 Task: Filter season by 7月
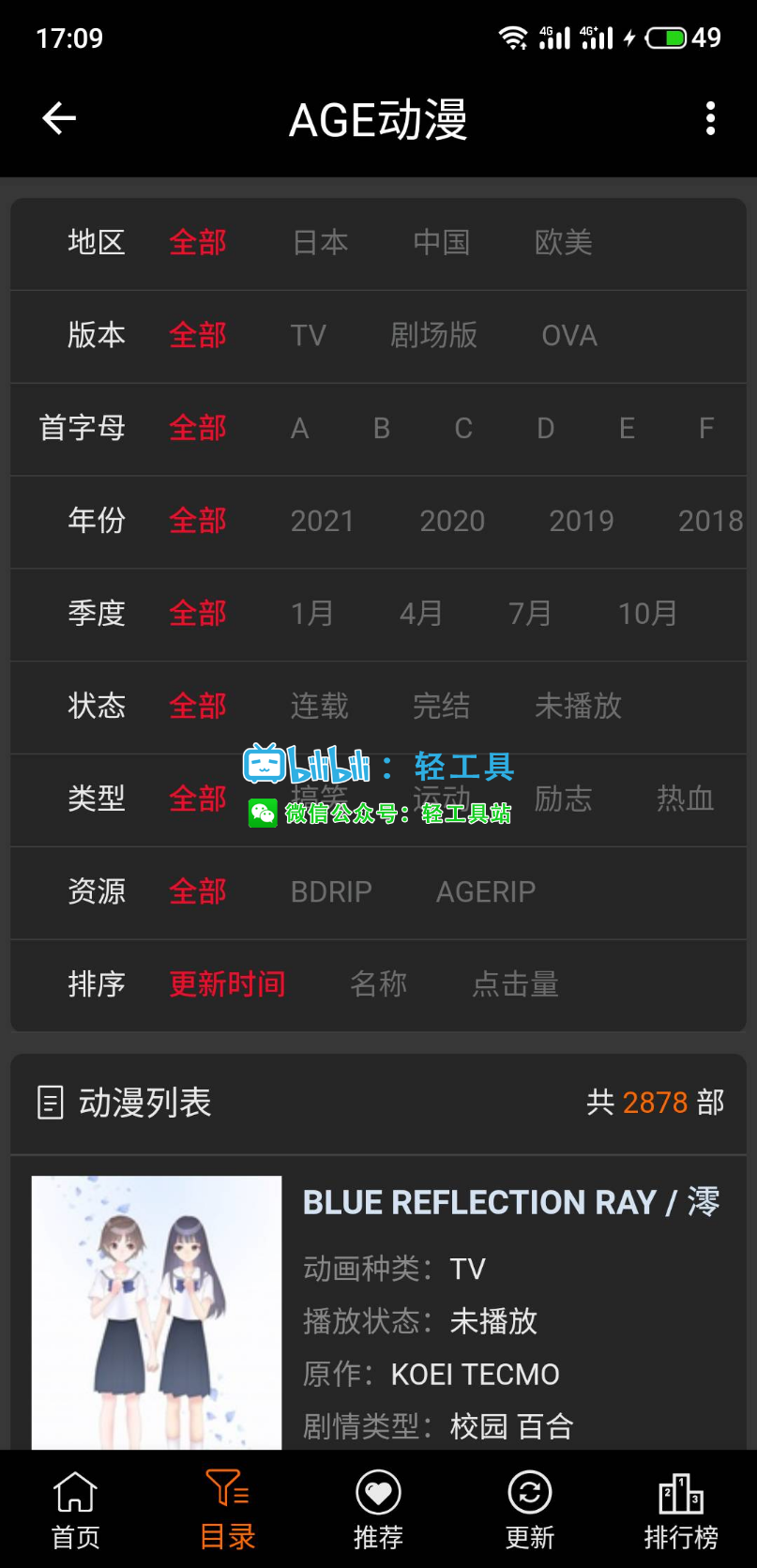tap(530, 614)
